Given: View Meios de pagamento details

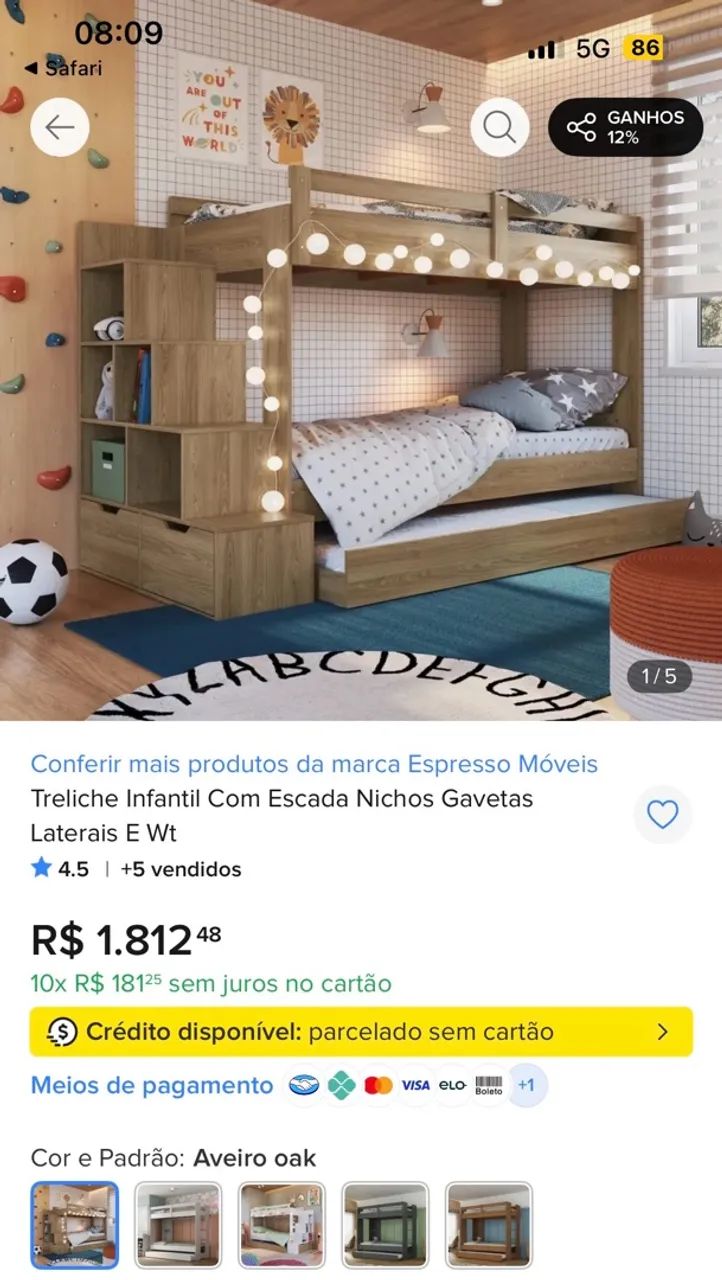Looking at the screenshot, I should coord(152,1085).
